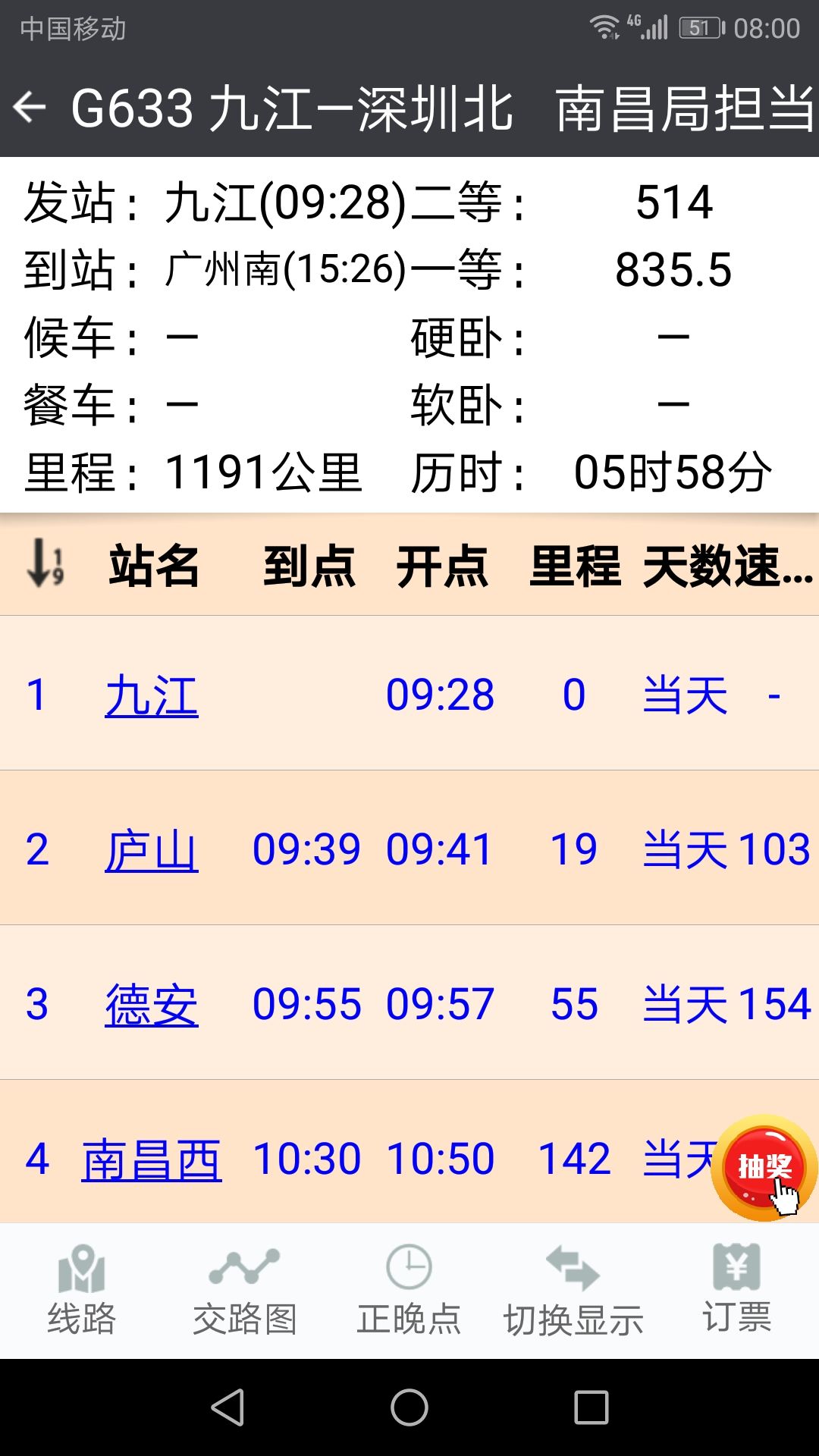The height and width of the screenshot is (1456, 819).
Task: Go back using the header arrow
Action: 30,108
